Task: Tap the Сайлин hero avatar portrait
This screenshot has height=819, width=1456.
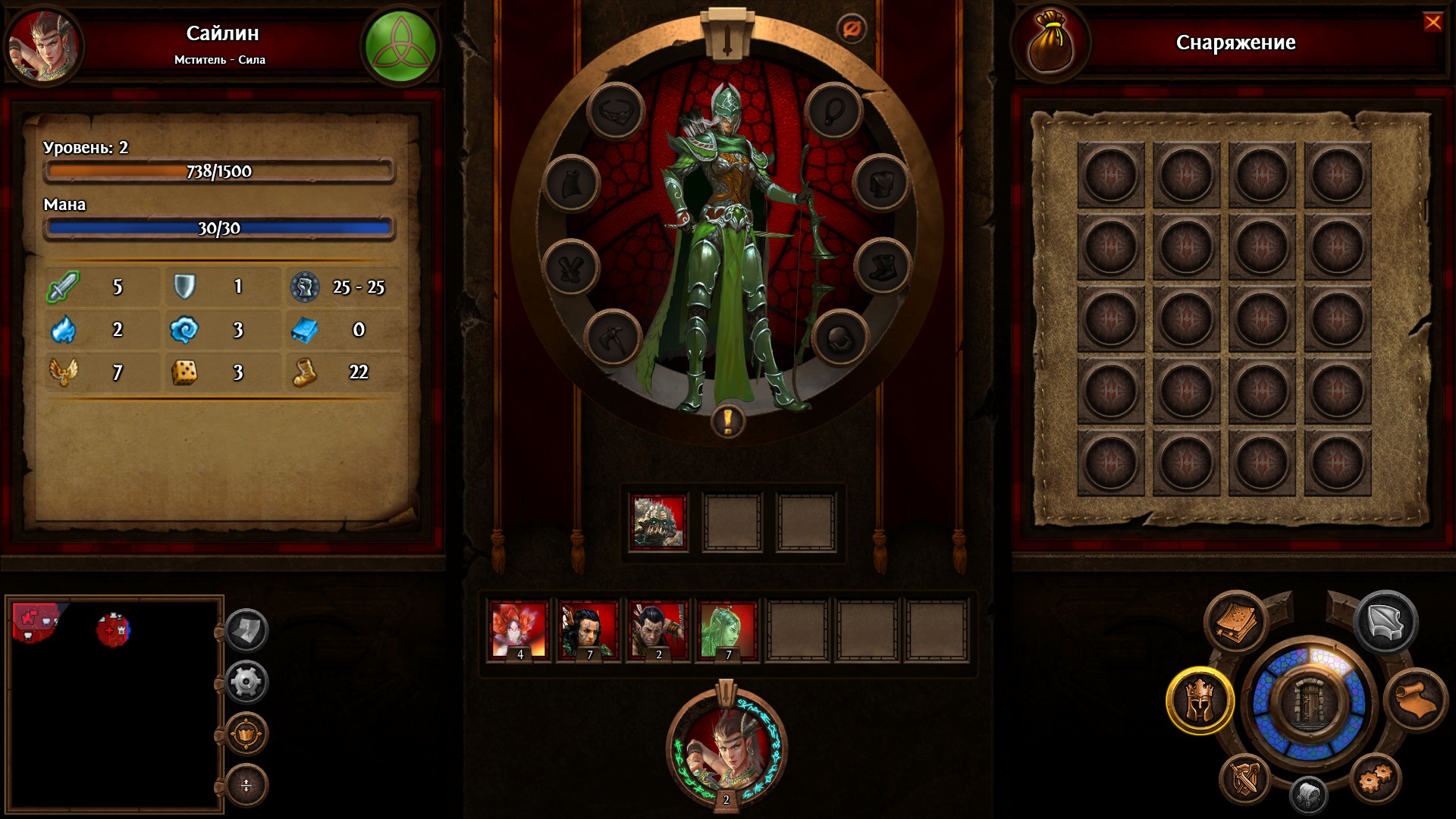Action: point(42,45)
